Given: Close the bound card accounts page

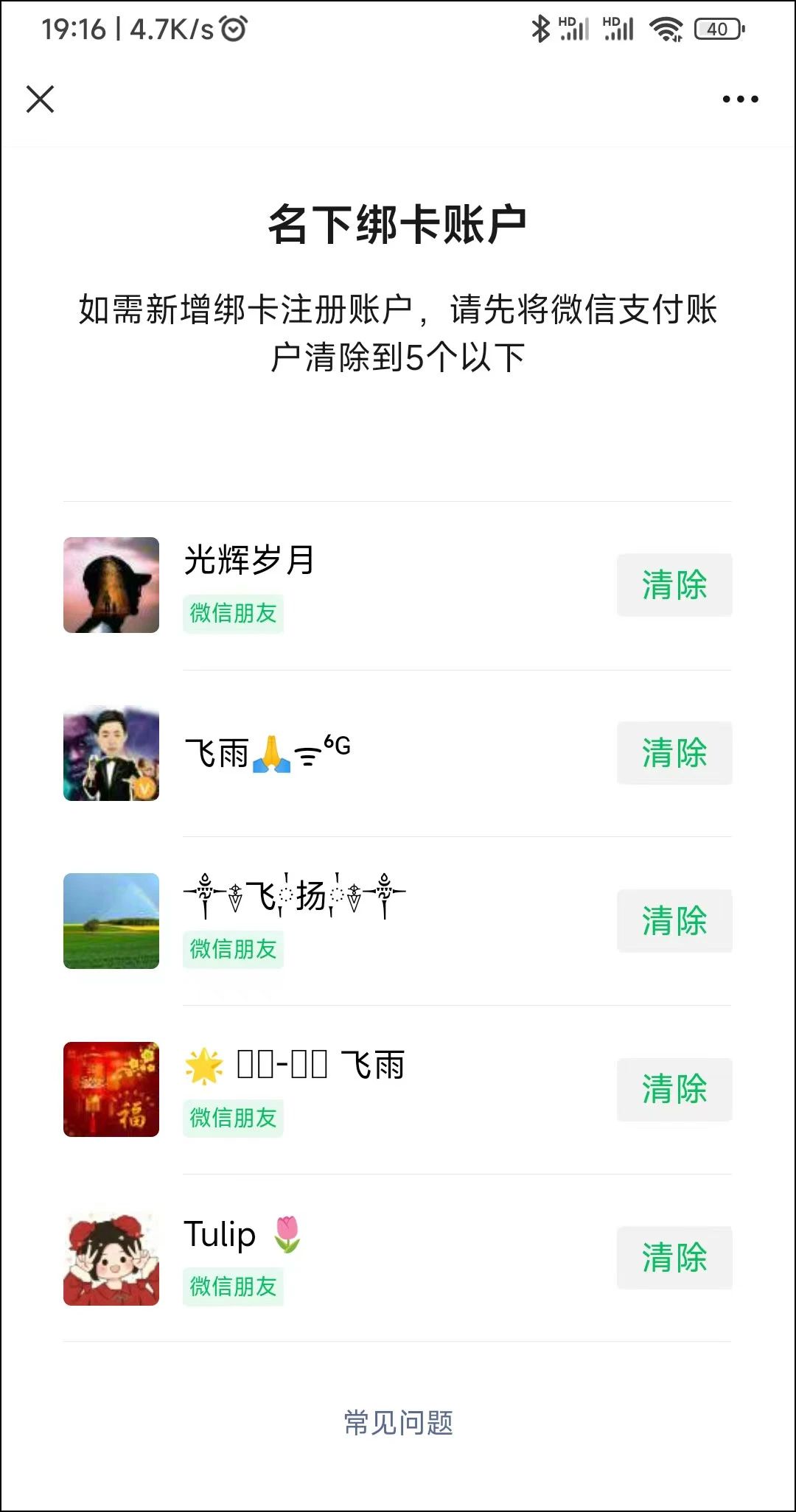Looking at the screenshot, I should pos(41,100).
